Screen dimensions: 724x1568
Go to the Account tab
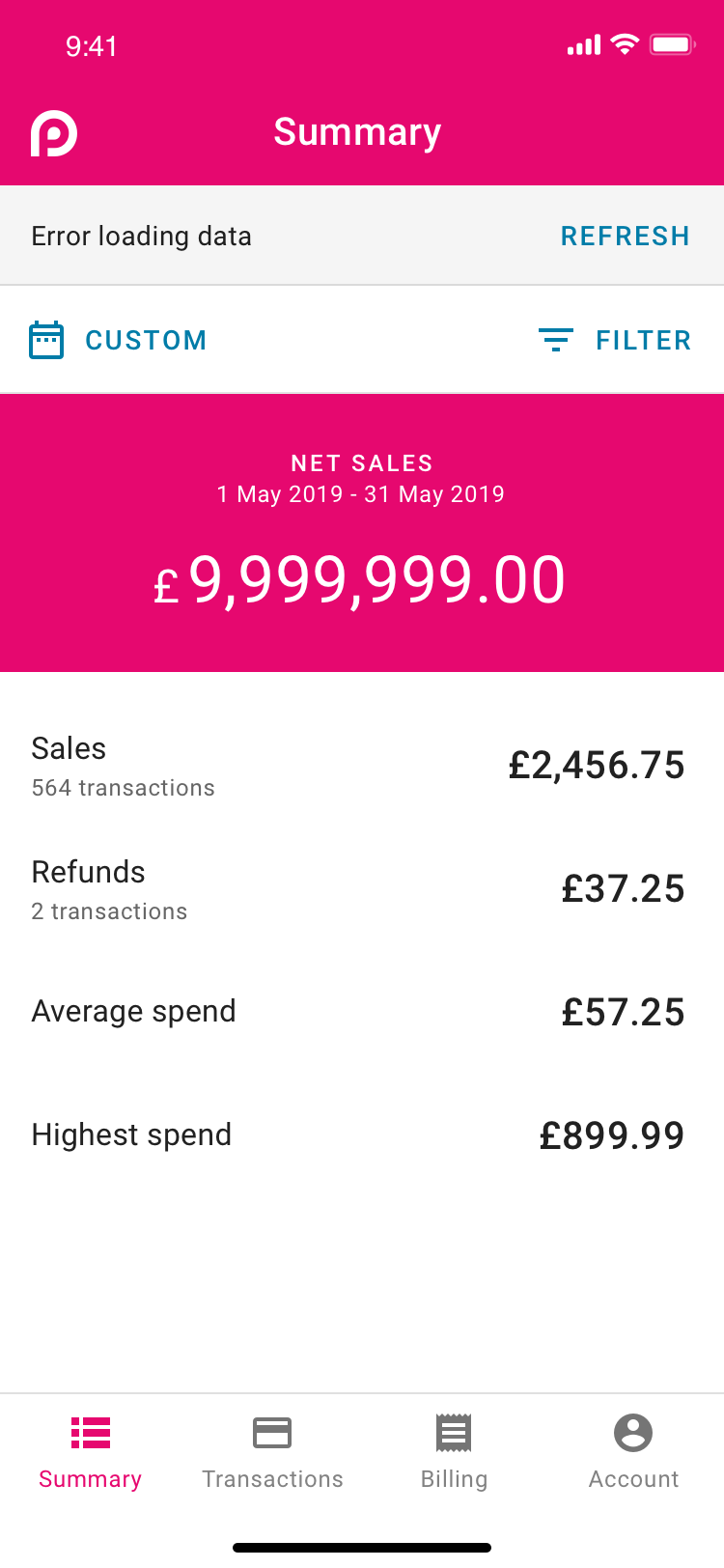tap(633, 1453)
